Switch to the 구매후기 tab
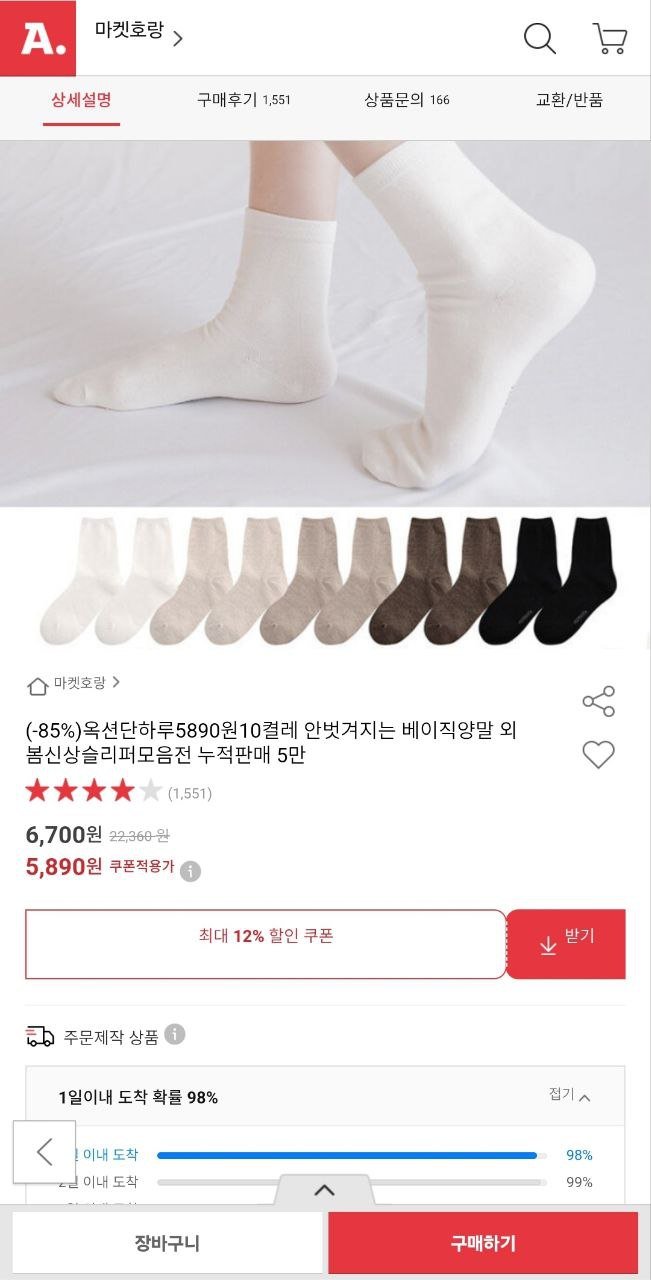 243,100
